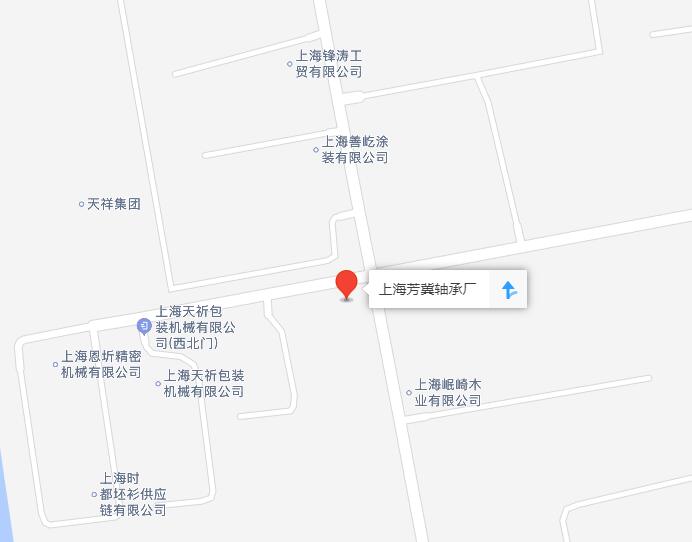Select the 上海锋涛工贸有限公司 map point
The image size is (692, 542).
pyautogui.click(x=290, y=64)
